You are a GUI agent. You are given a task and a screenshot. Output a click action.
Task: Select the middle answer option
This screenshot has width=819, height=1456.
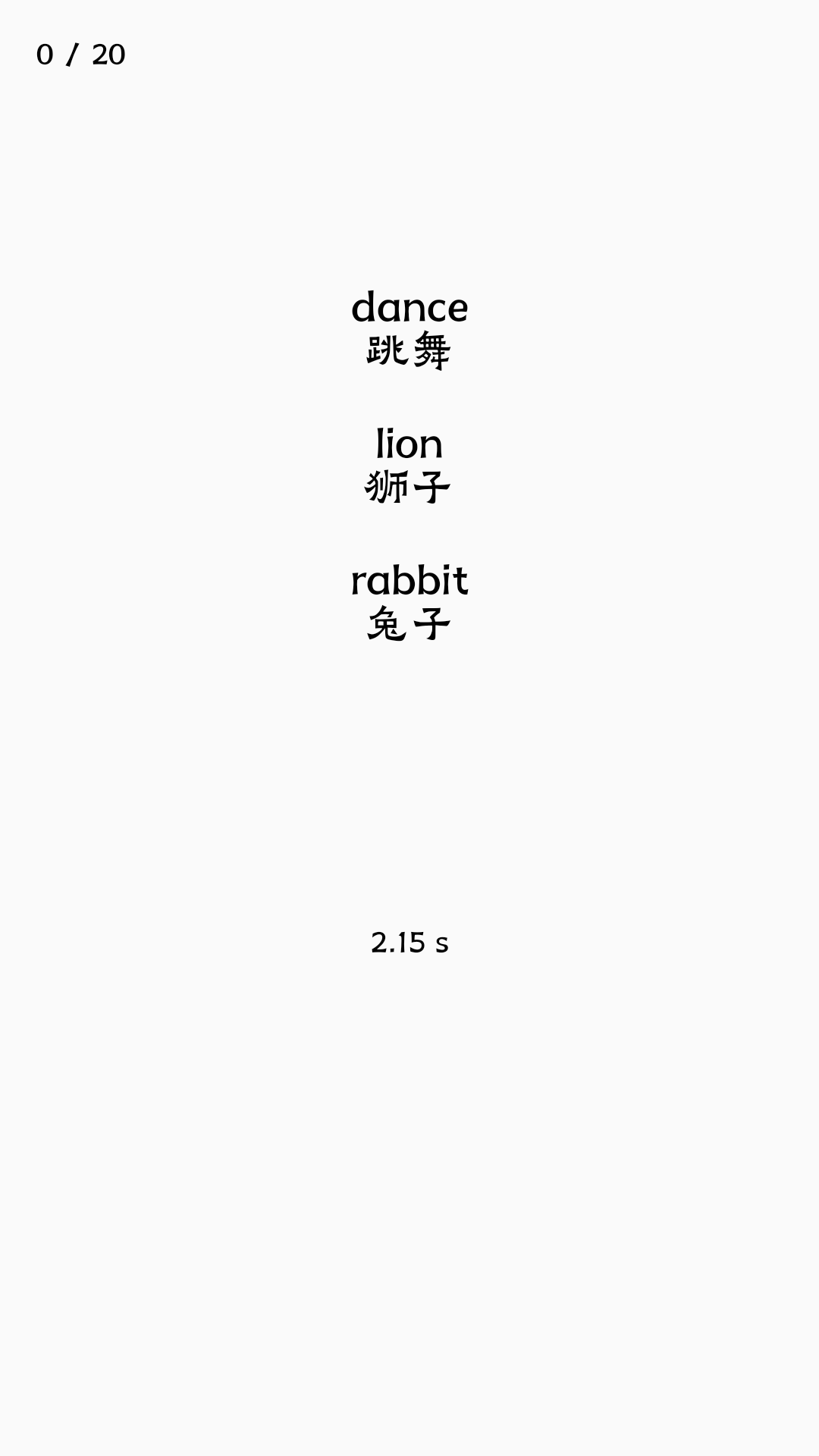point(409,464)
